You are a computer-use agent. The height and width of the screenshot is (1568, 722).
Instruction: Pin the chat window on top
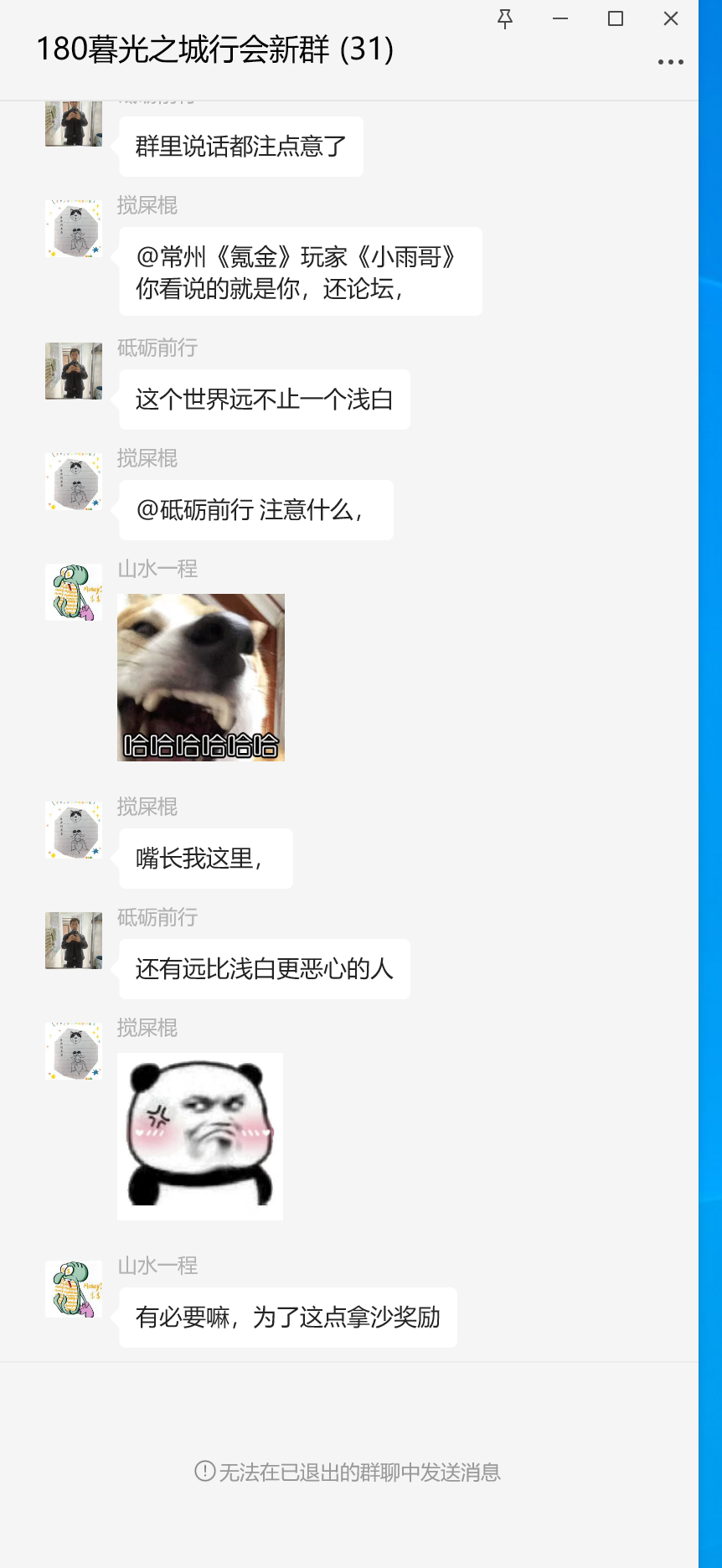(505, 20)
